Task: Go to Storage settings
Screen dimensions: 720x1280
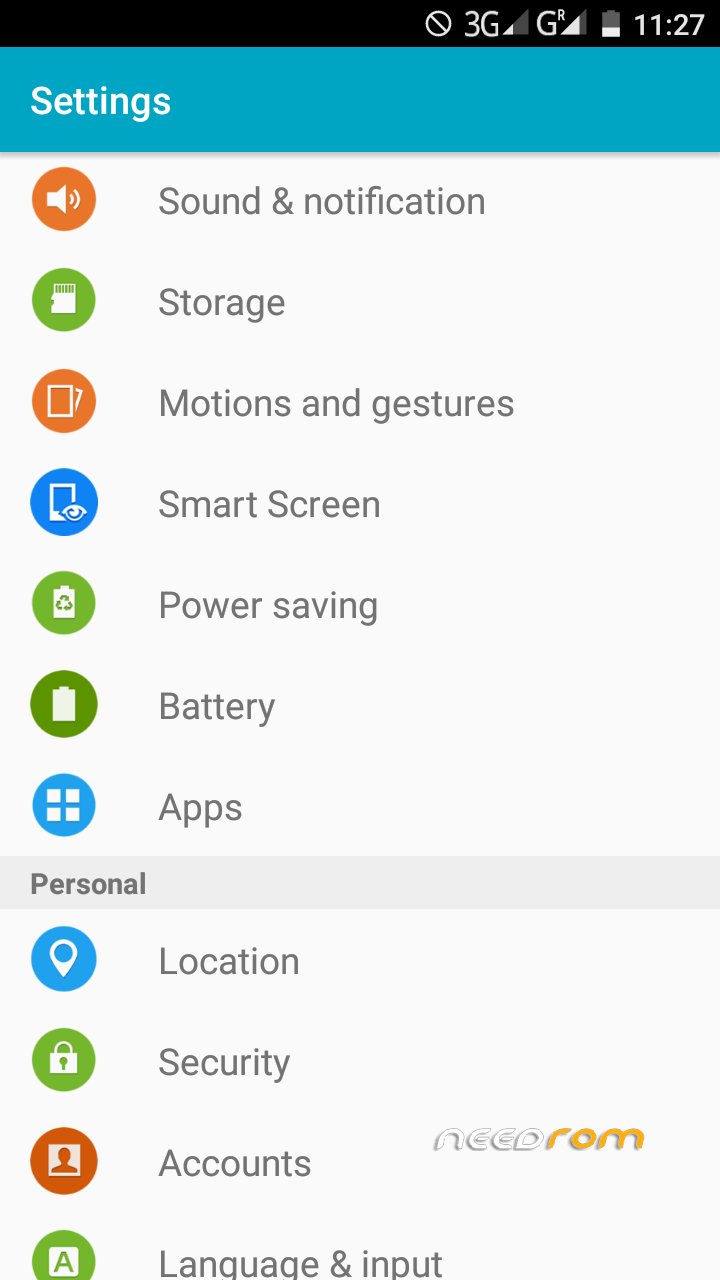Action: pos(222,302)
